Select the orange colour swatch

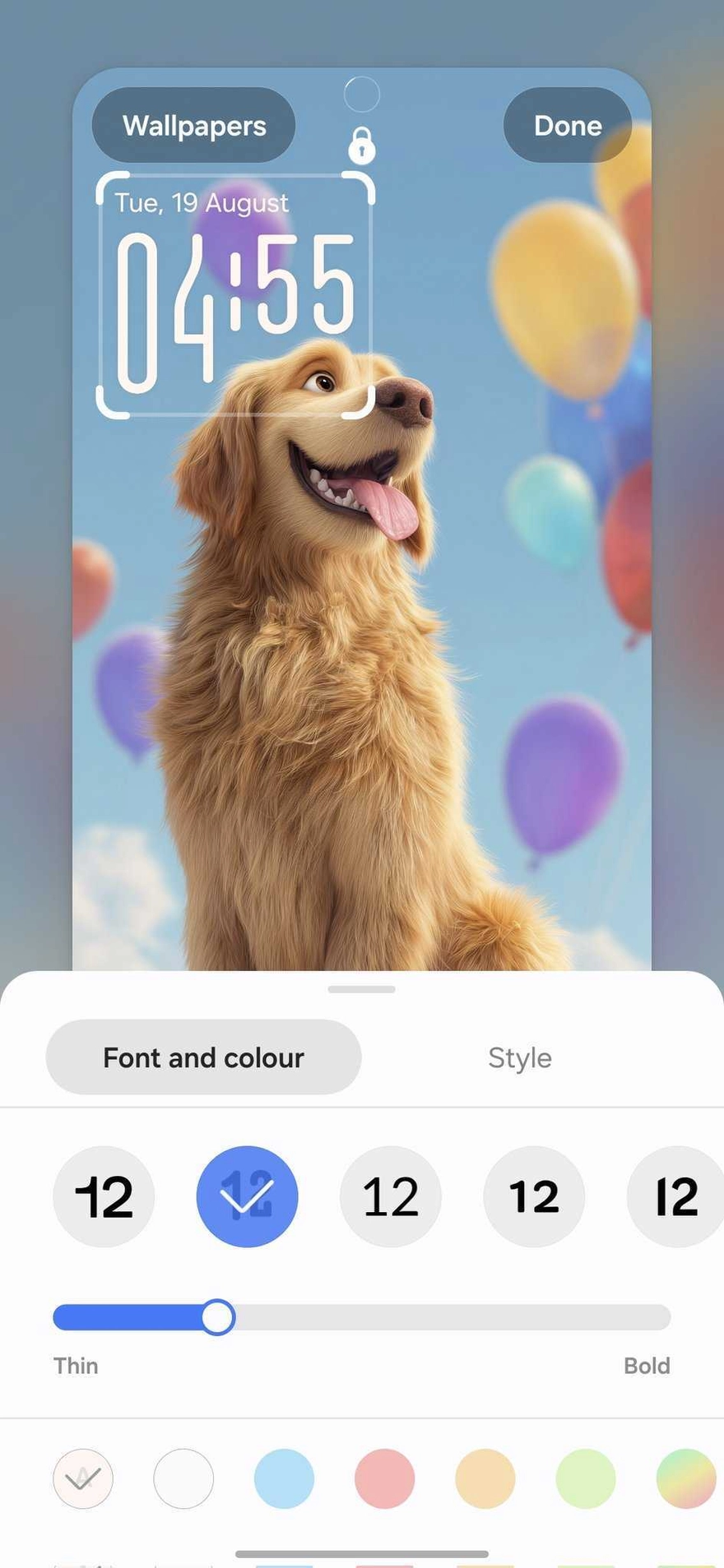(x=484, y=1478)
